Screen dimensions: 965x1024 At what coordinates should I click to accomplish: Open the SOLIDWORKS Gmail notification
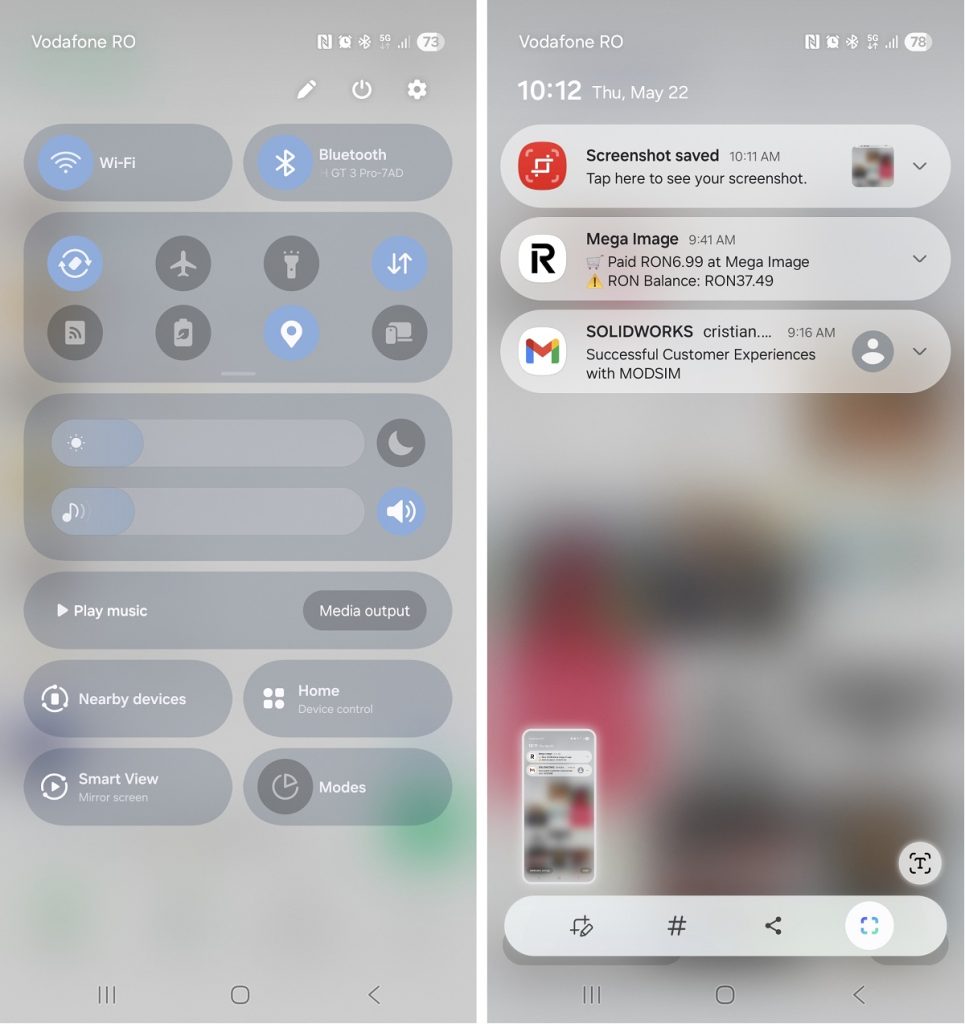pyautogui.click(x=700, y=352)
